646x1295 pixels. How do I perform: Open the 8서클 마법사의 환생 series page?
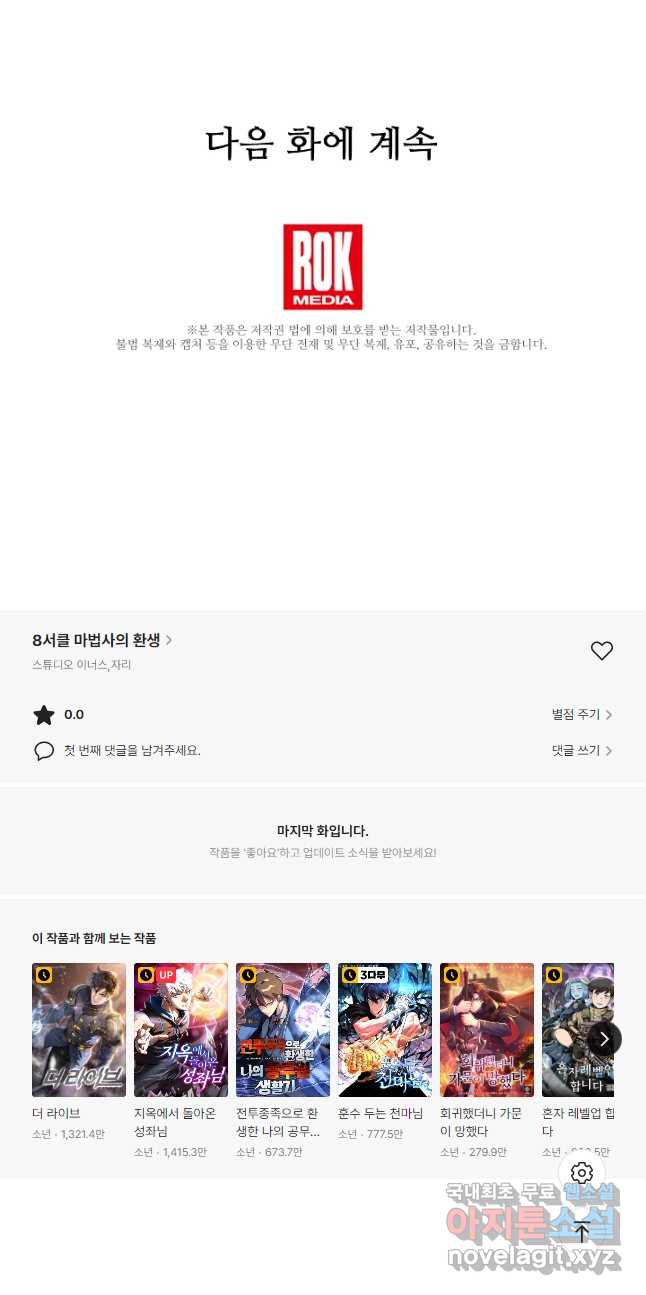point(102,640)
